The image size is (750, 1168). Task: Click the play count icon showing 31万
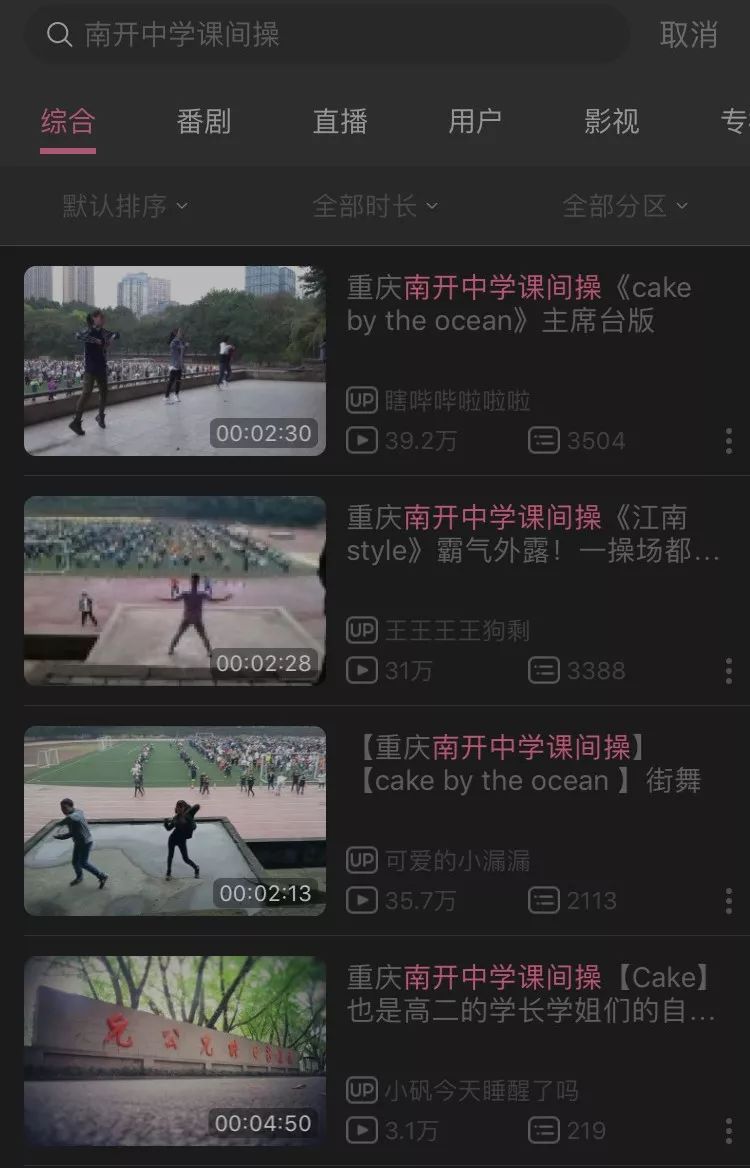[x=360, y=670]
